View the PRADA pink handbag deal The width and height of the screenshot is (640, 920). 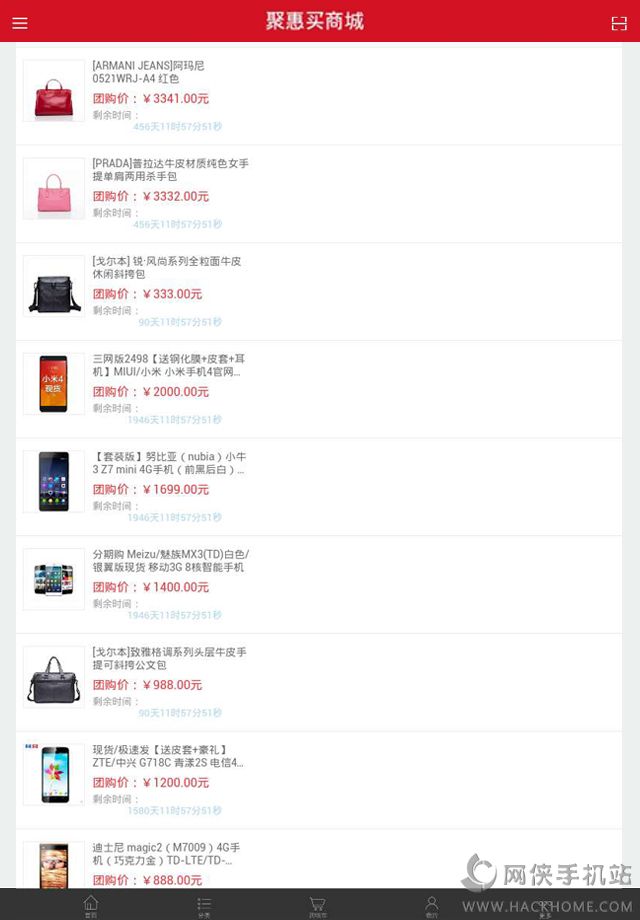(319, 194)
